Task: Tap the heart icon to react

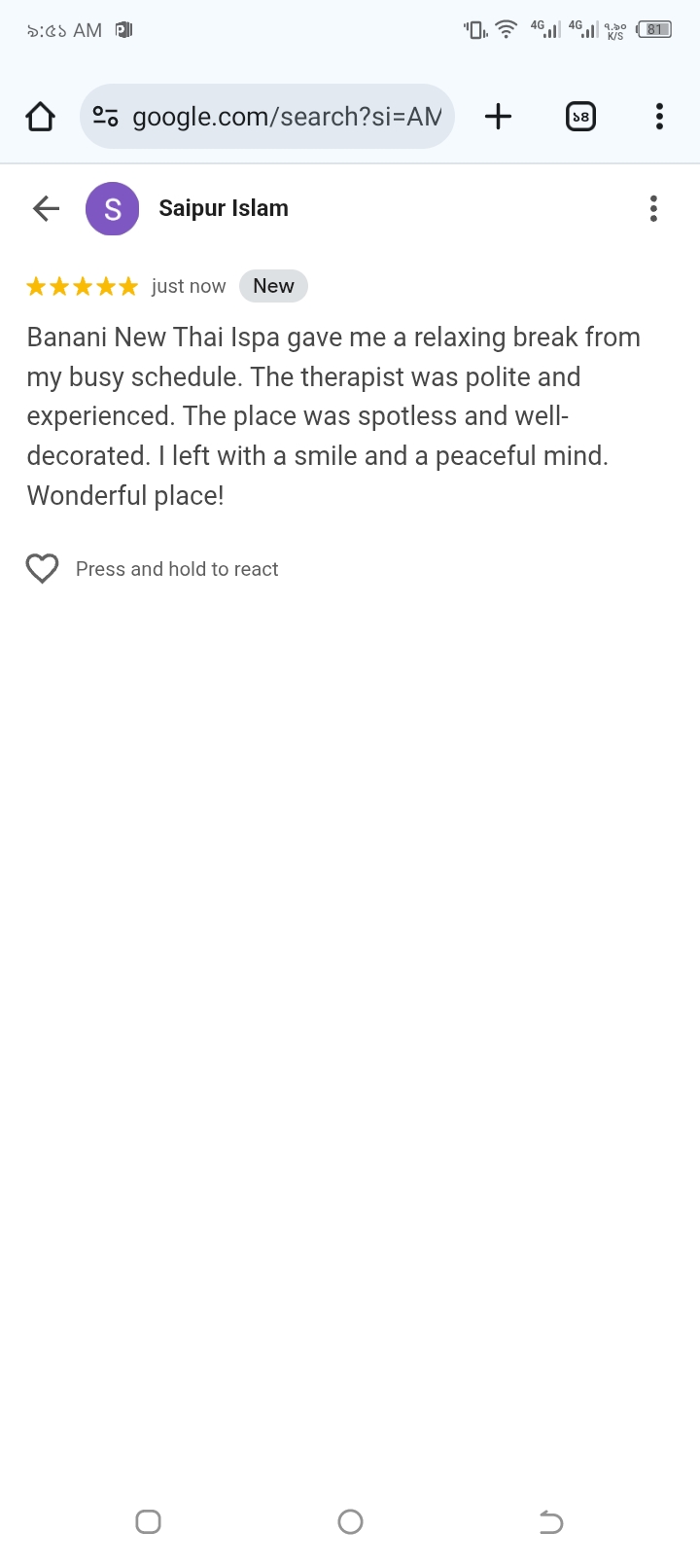Action: coord(42,569)
